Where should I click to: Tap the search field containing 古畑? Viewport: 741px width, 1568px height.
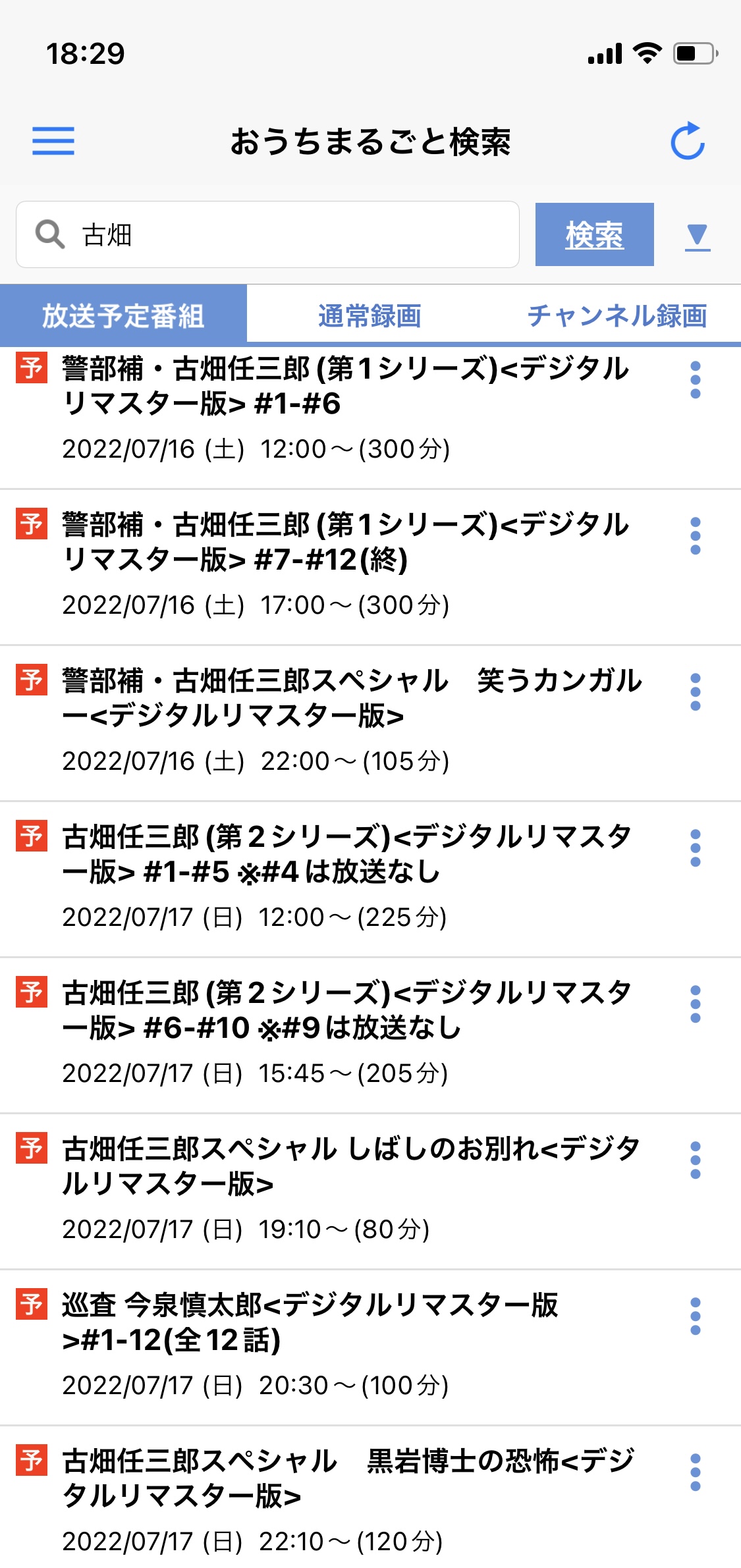coord(267,234)
